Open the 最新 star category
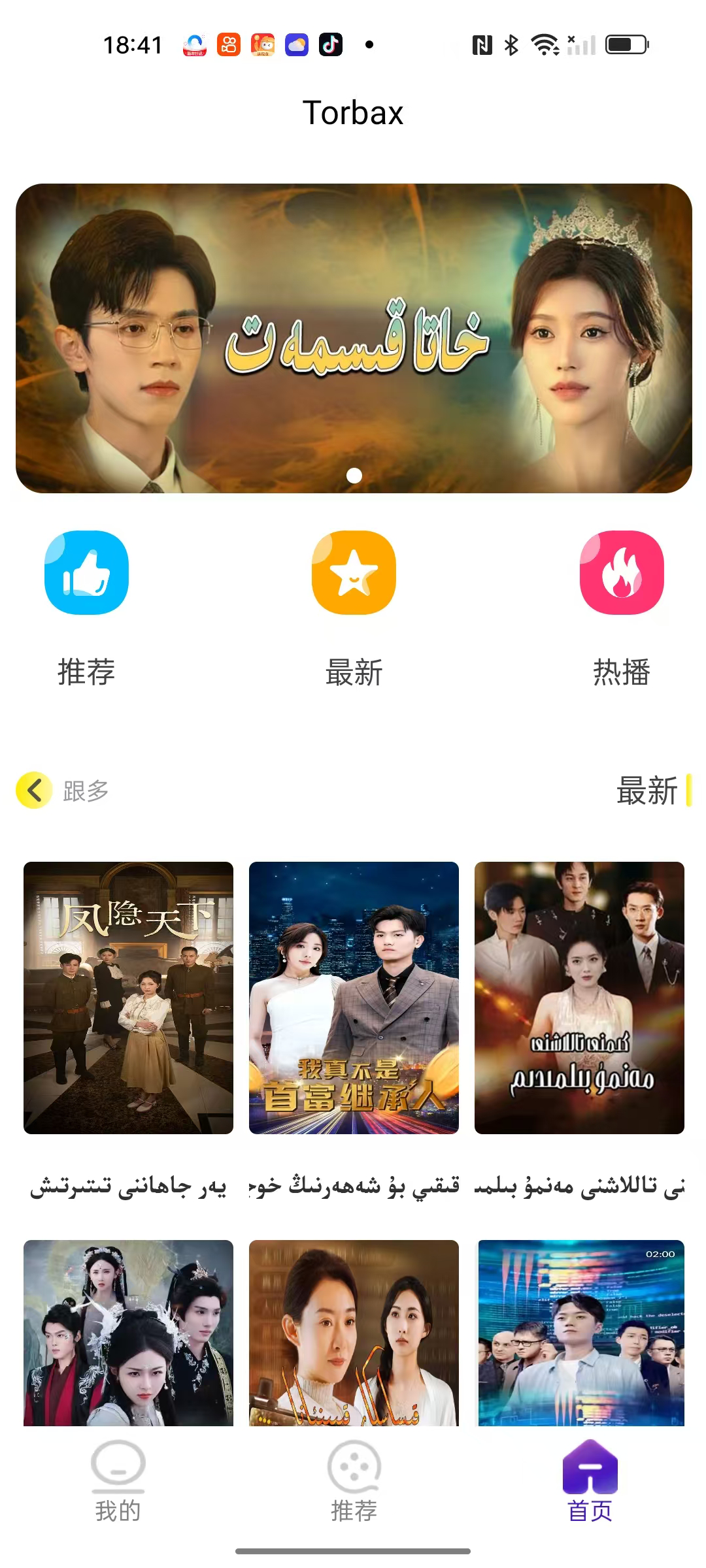 [x=354, y=573]
